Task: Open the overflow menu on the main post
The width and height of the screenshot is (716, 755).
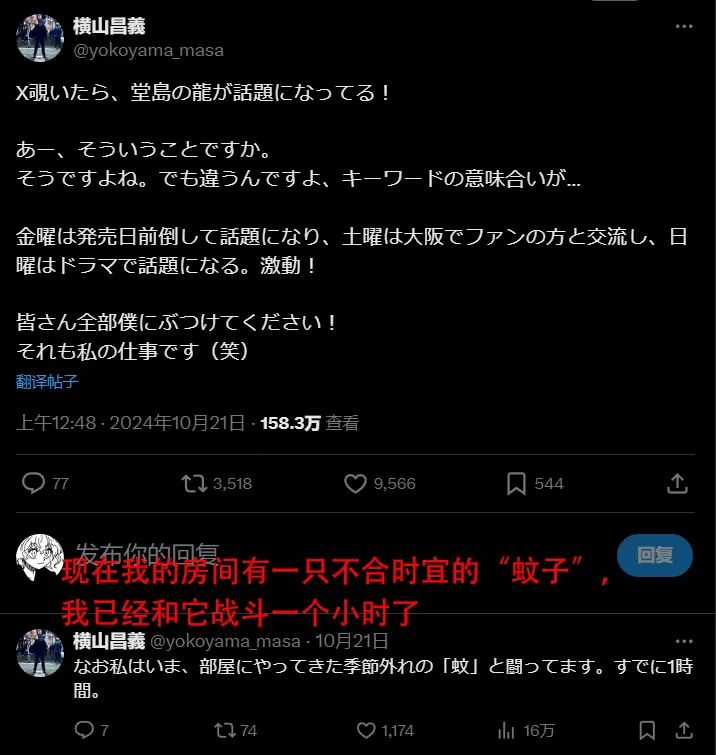Action: (x=683, y=27)
